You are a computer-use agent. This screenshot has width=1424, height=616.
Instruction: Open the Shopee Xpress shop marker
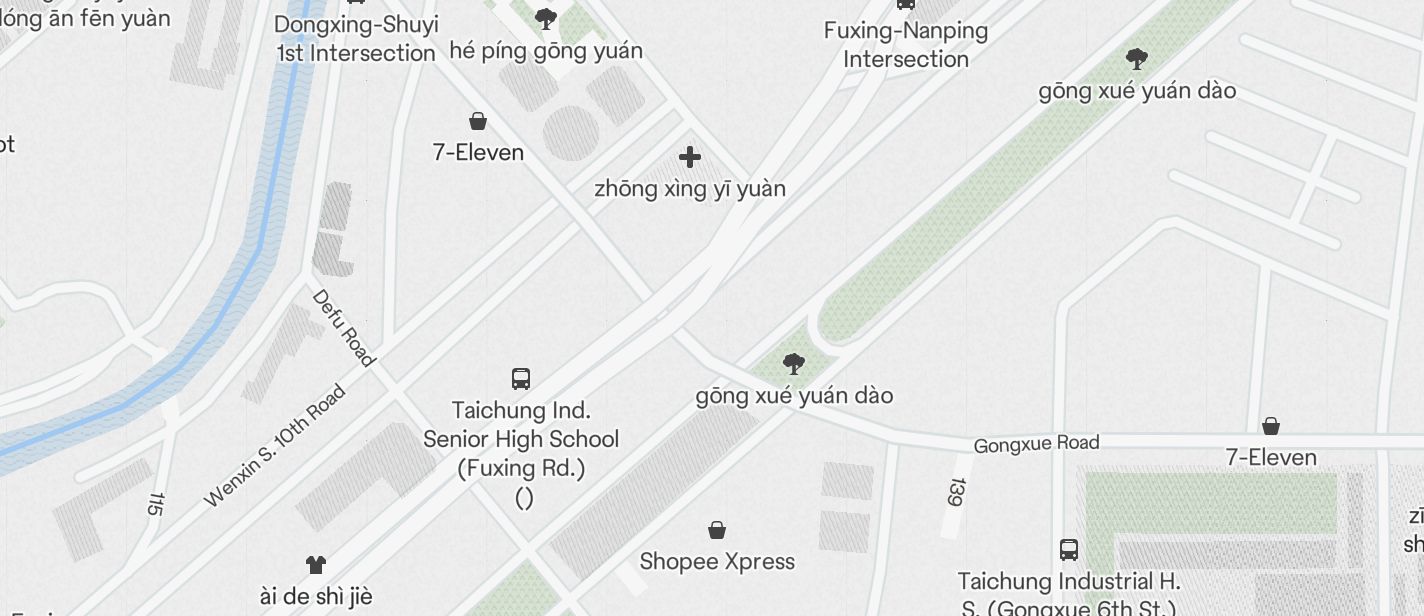click(717, 530)
